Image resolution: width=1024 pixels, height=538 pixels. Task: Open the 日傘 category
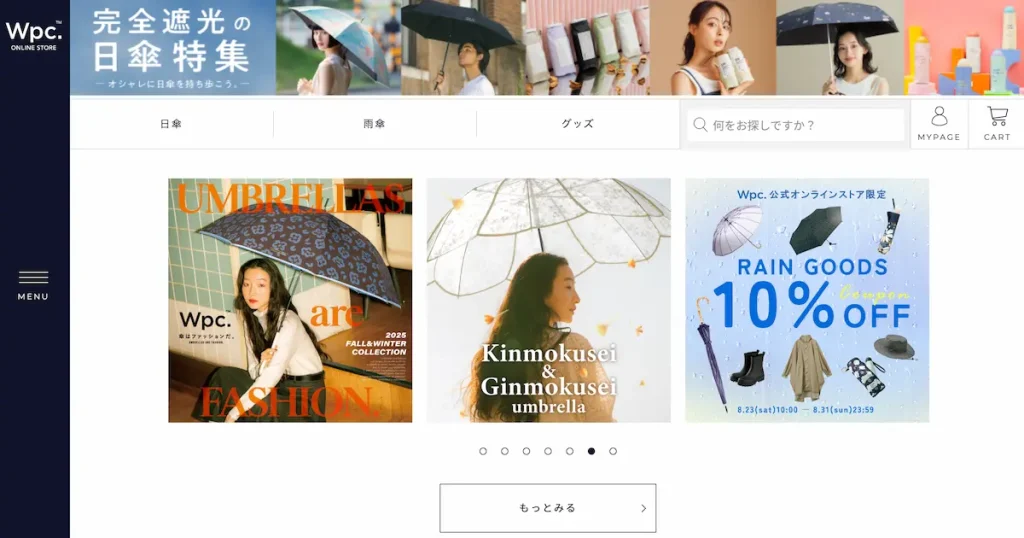coord(171,124)
